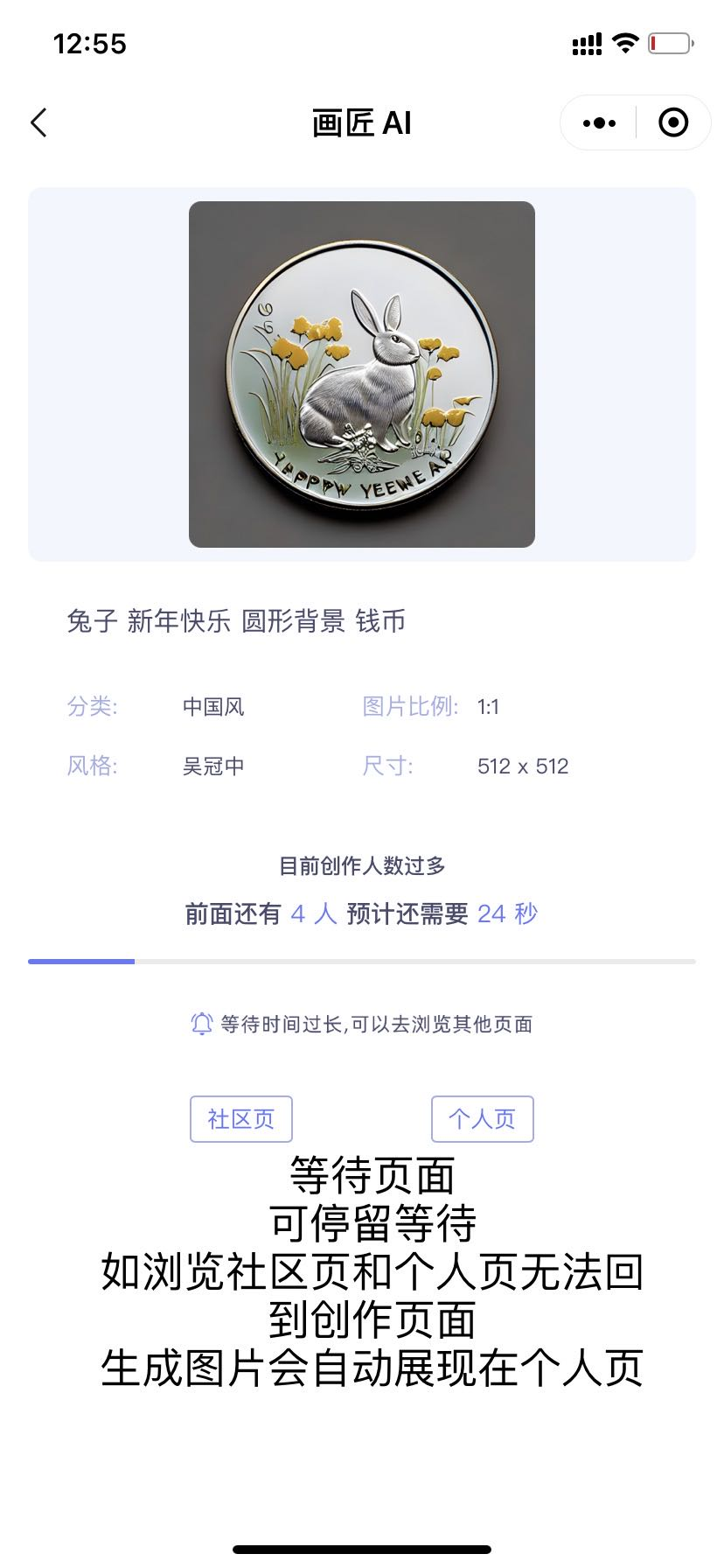724x1568 pixels.
Task: Go back using the top-left arrow
Action: coord(38,123)
